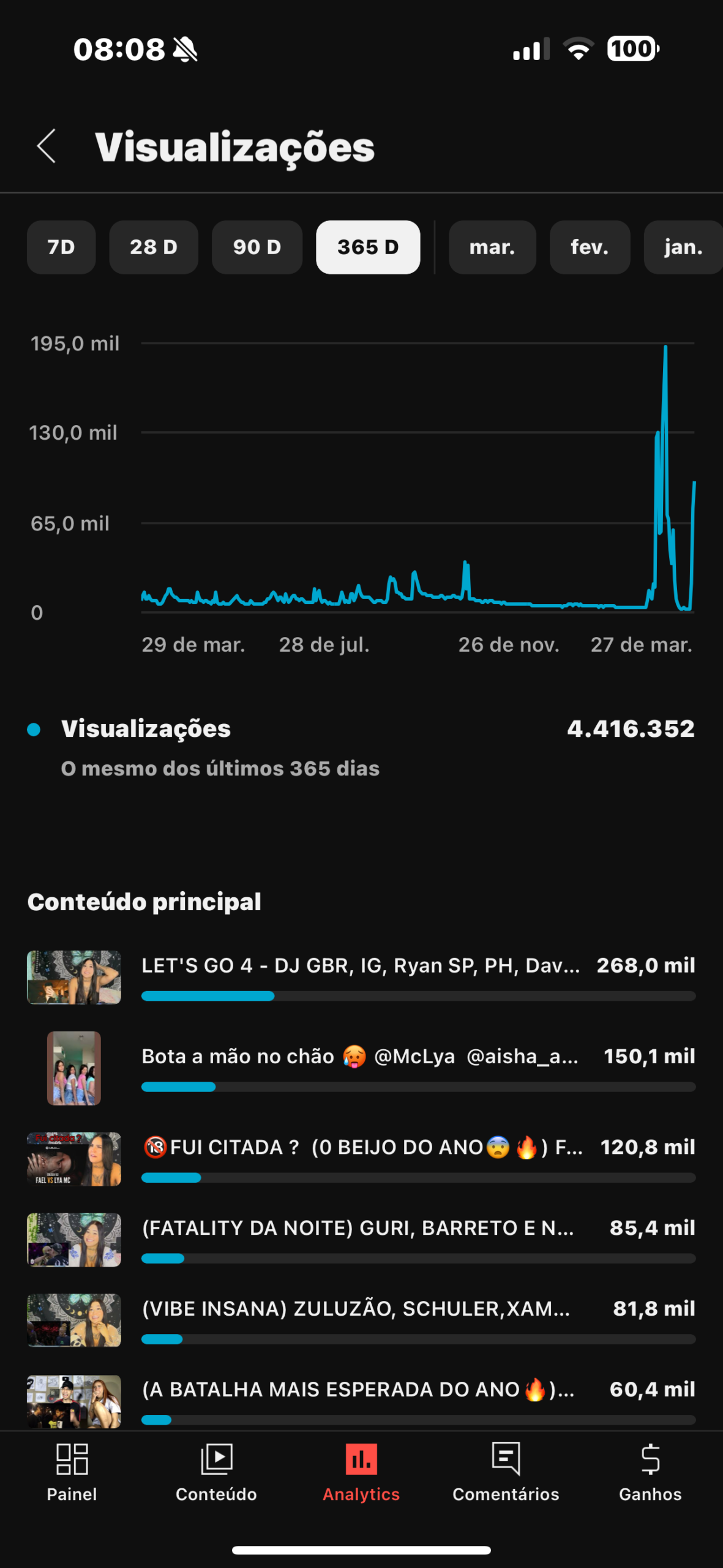
Task: Open the LET'S GO 4 video row
Action: click(361, 977)
